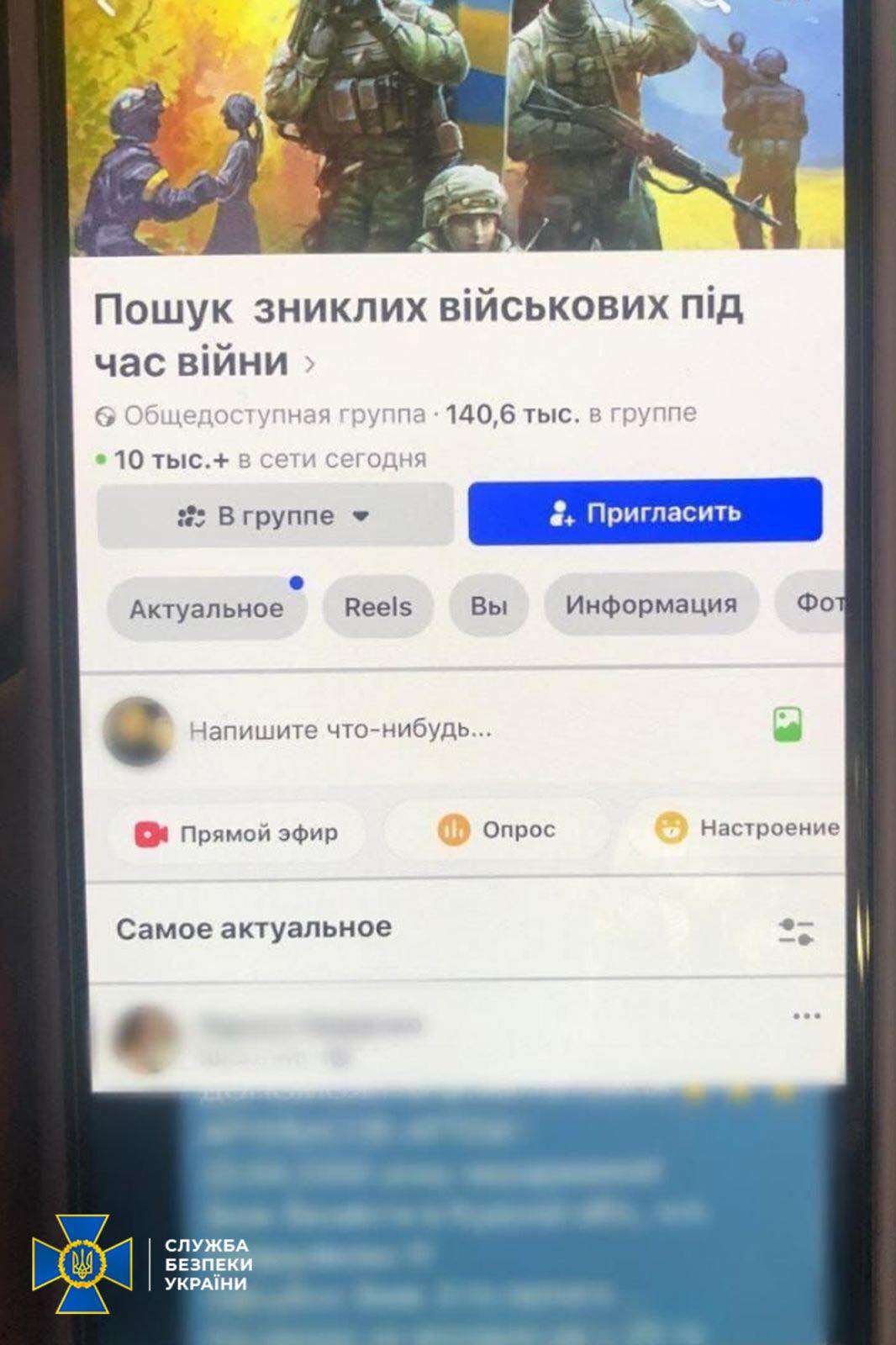The height and width of the screenshot is (1345, 896).
Task: Write a post in Напишите что-нибудь field
Action: [x=340, y=730]
